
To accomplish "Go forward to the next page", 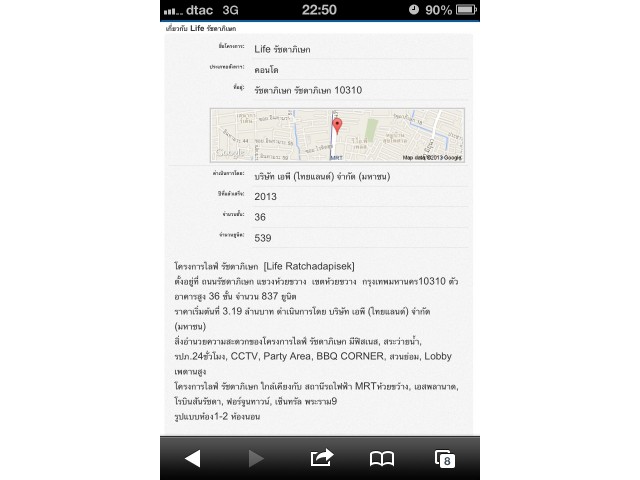I will [256, 458].
